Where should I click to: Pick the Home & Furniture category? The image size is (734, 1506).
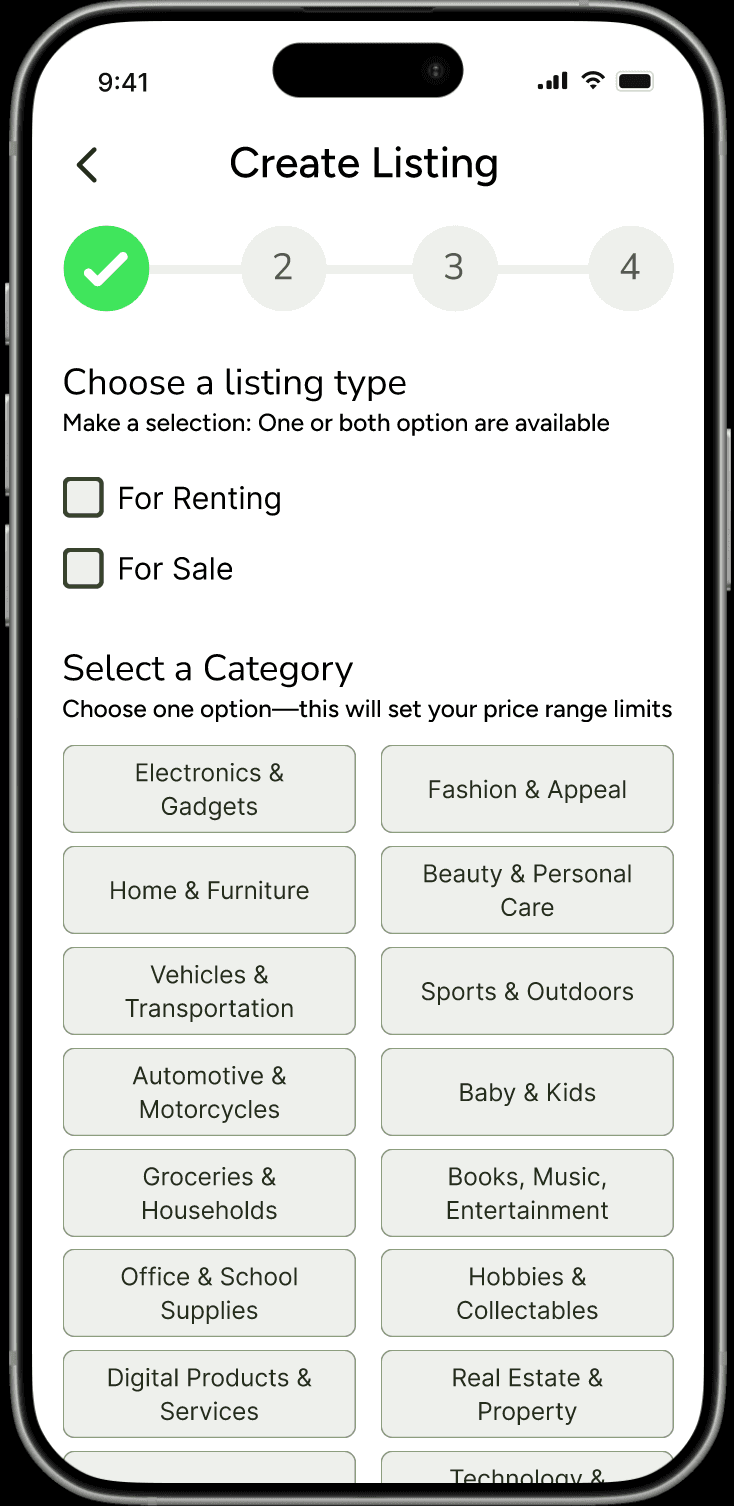pos(209,890)
